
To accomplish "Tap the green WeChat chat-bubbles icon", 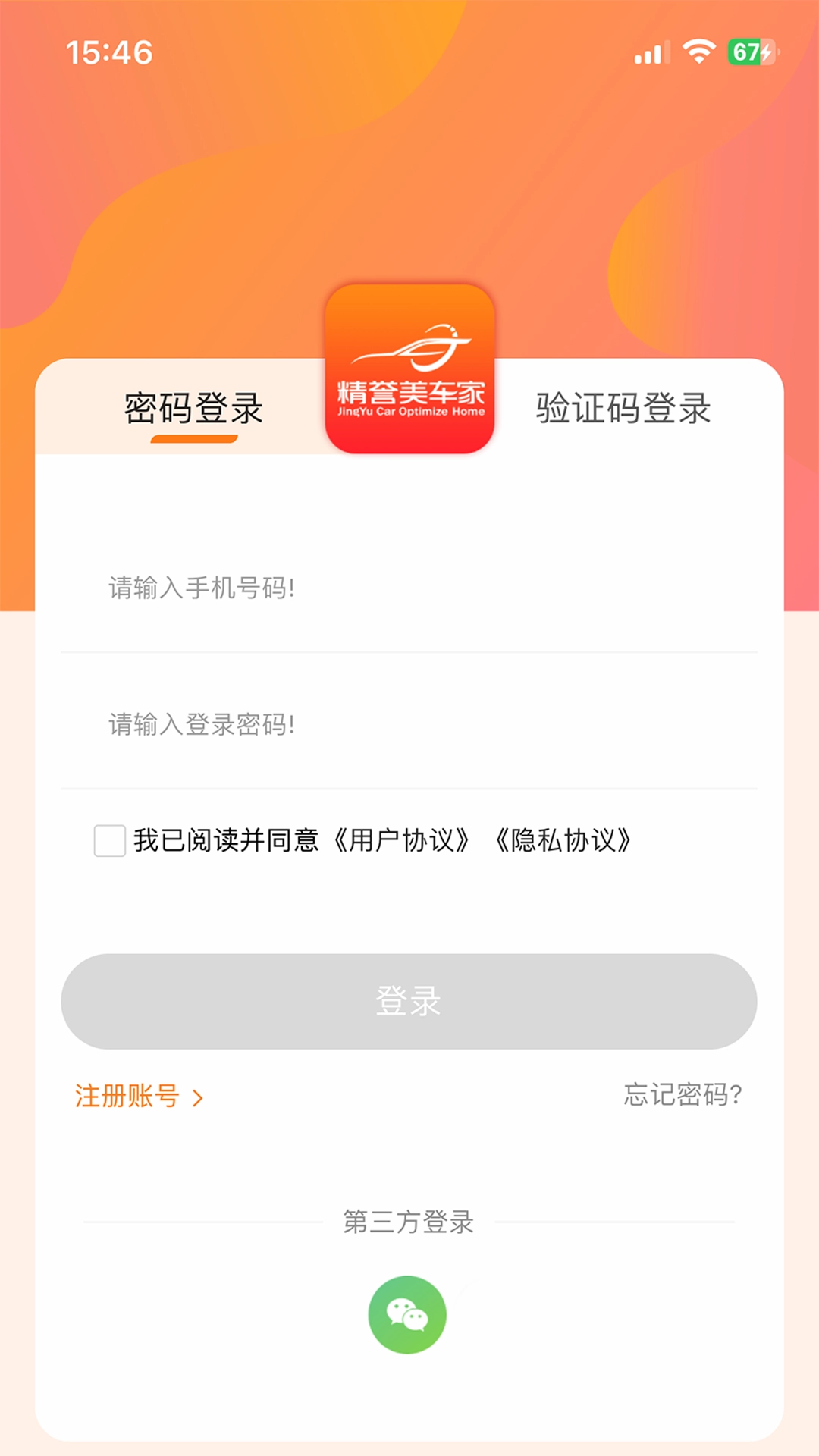I will click(407, 1314).
